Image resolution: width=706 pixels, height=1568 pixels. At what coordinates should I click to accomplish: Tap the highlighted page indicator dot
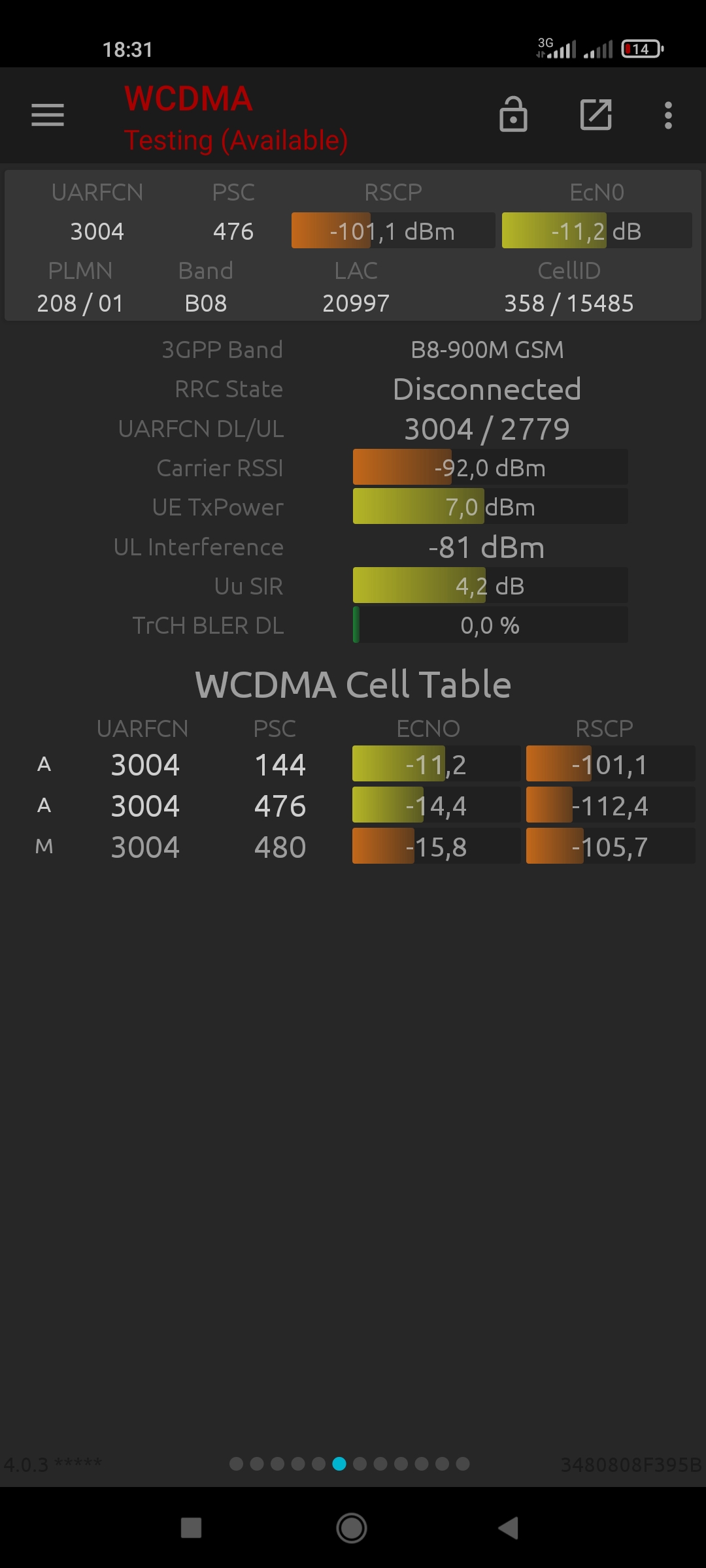[x=339, y=1464]
